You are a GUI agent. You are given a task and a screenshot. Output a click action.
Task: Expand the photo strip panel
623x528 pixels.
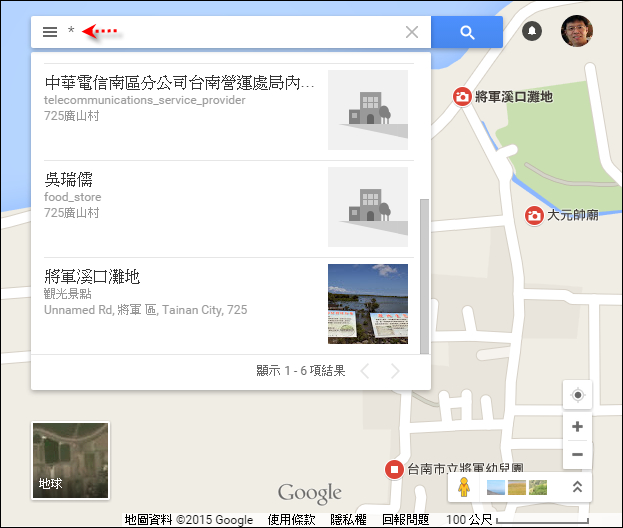coord(577,487)
